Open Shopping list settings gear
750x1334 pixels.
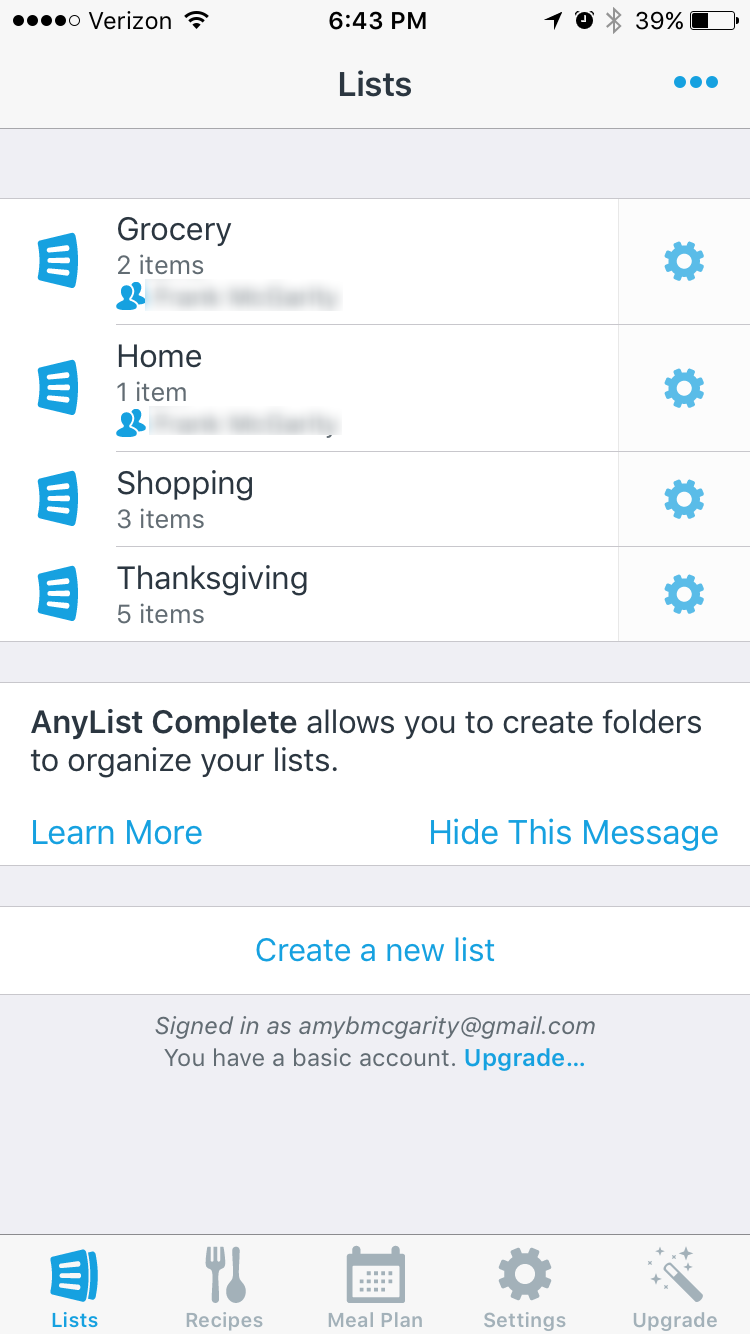tap(684, 499)
